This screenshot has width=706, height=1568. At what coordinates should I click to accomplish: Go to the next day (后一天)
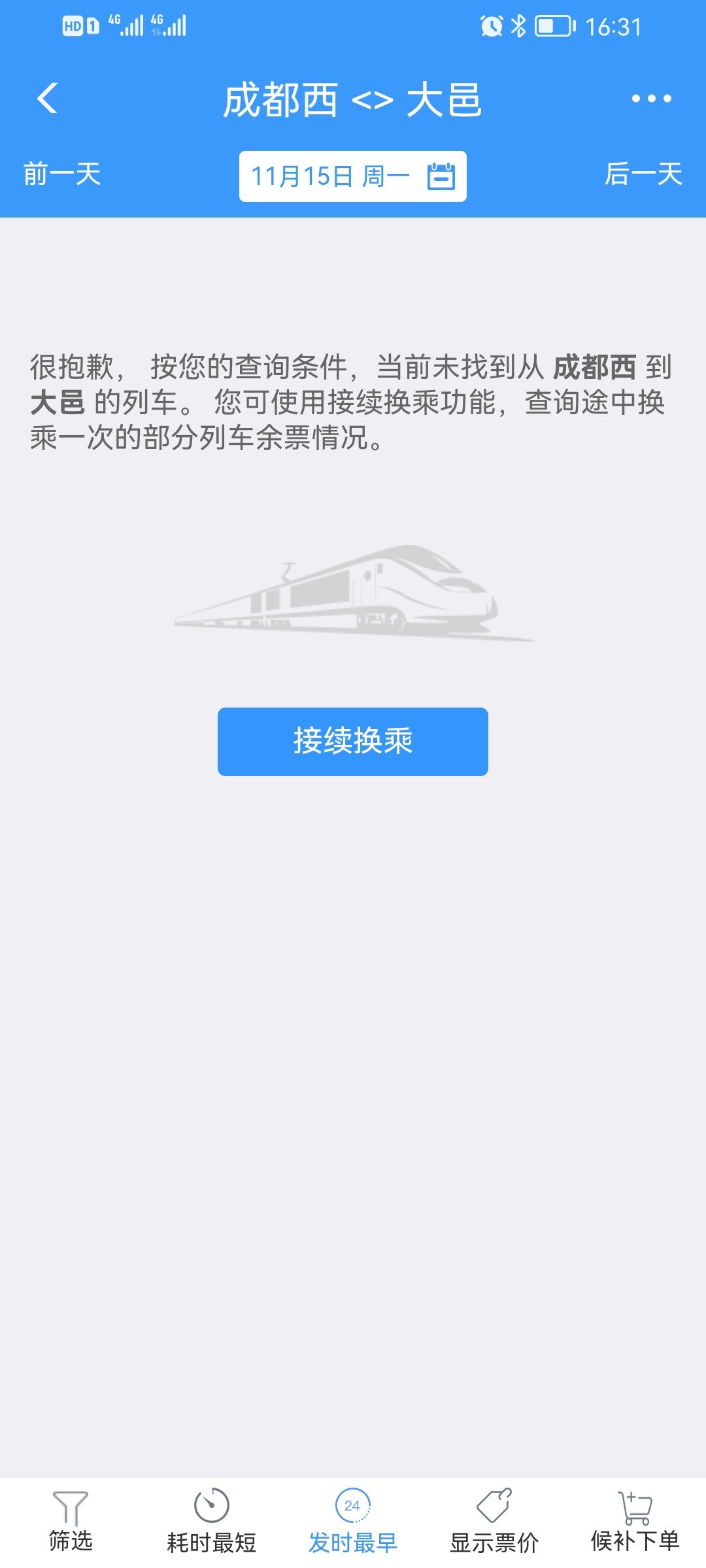click(x=643, y=174)
